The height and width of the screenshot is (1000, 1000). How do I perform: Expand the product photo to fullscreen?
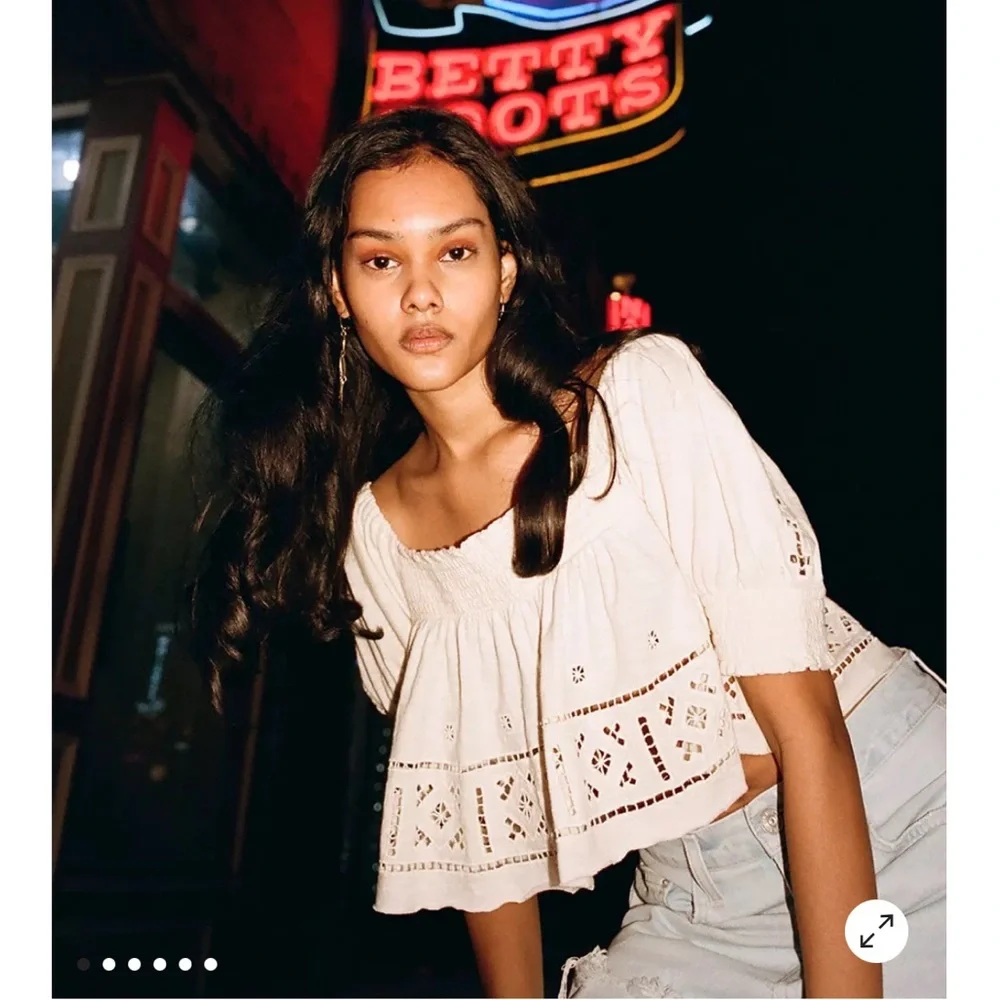(x=876, y=931)
